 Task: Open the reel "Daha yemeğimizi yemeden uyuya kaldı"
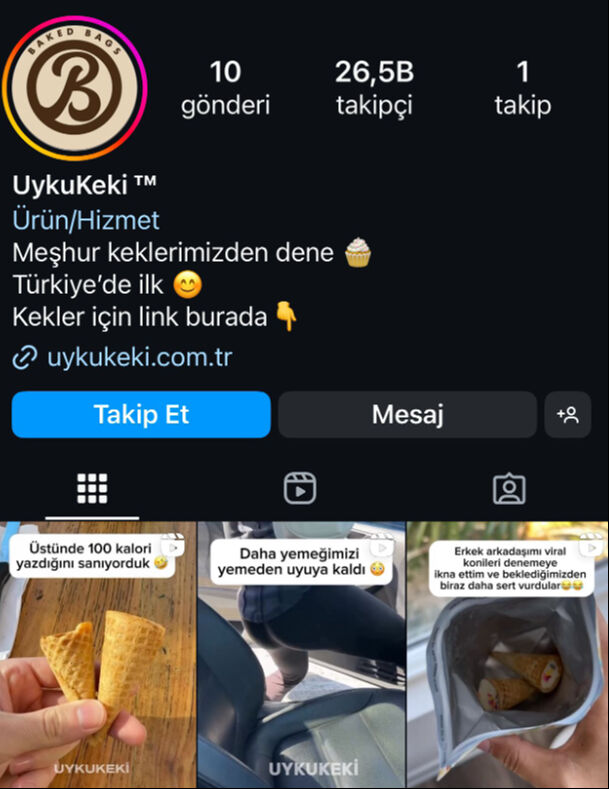pyautogui.click(x=300, y=655)
